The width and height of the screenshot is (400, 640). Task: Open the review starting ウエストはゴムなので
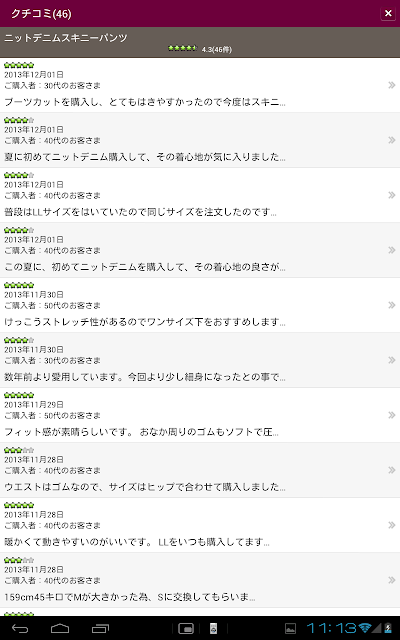pos(200,470)
